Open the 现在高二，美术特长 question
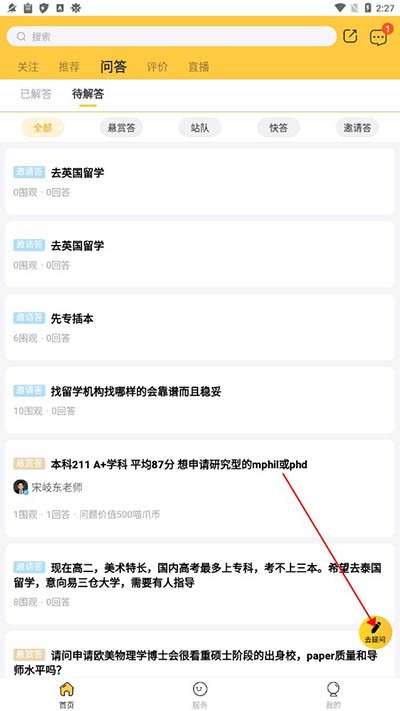 [x=200, y=584]
